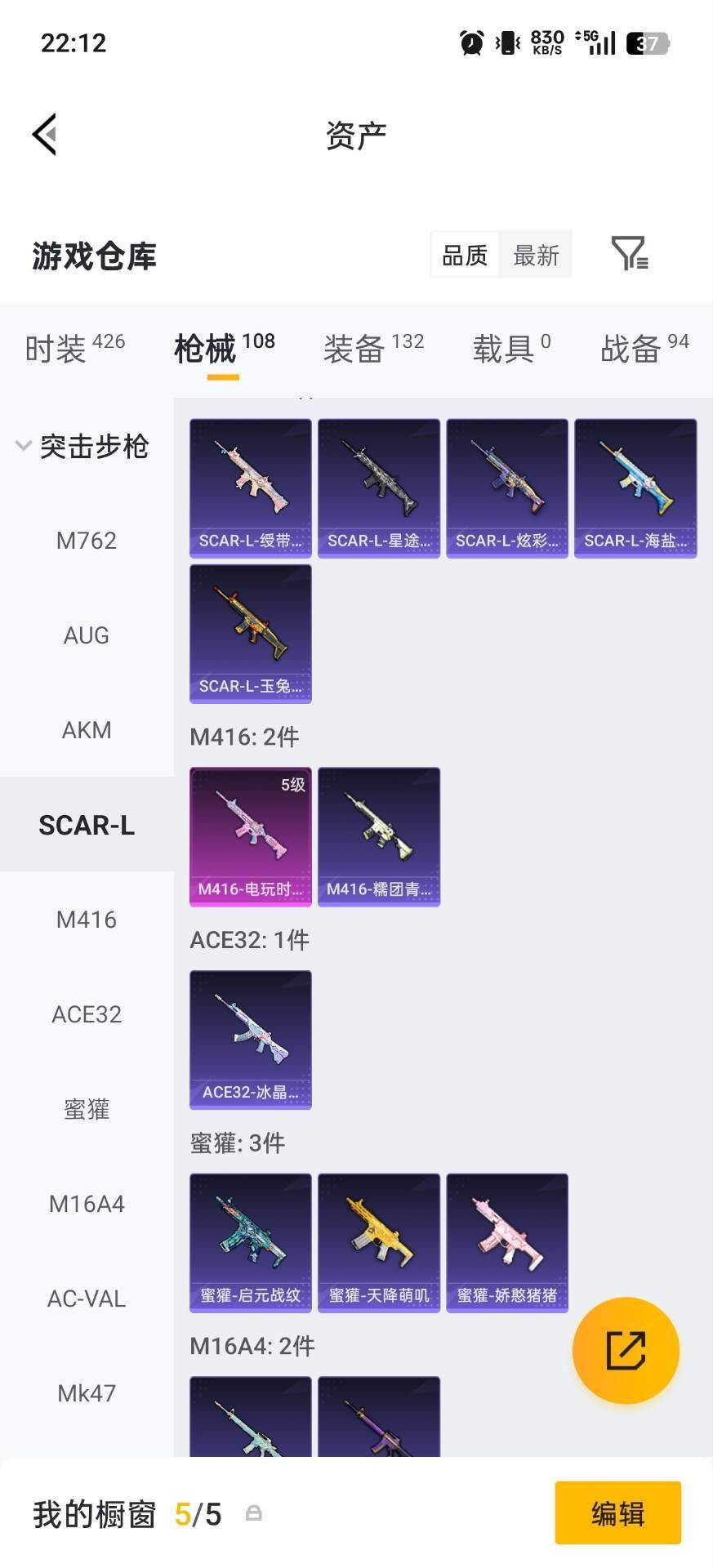Switch to the 时装 tab
713x1568 pixels.
pyautogui.click(x=74, y=349)
